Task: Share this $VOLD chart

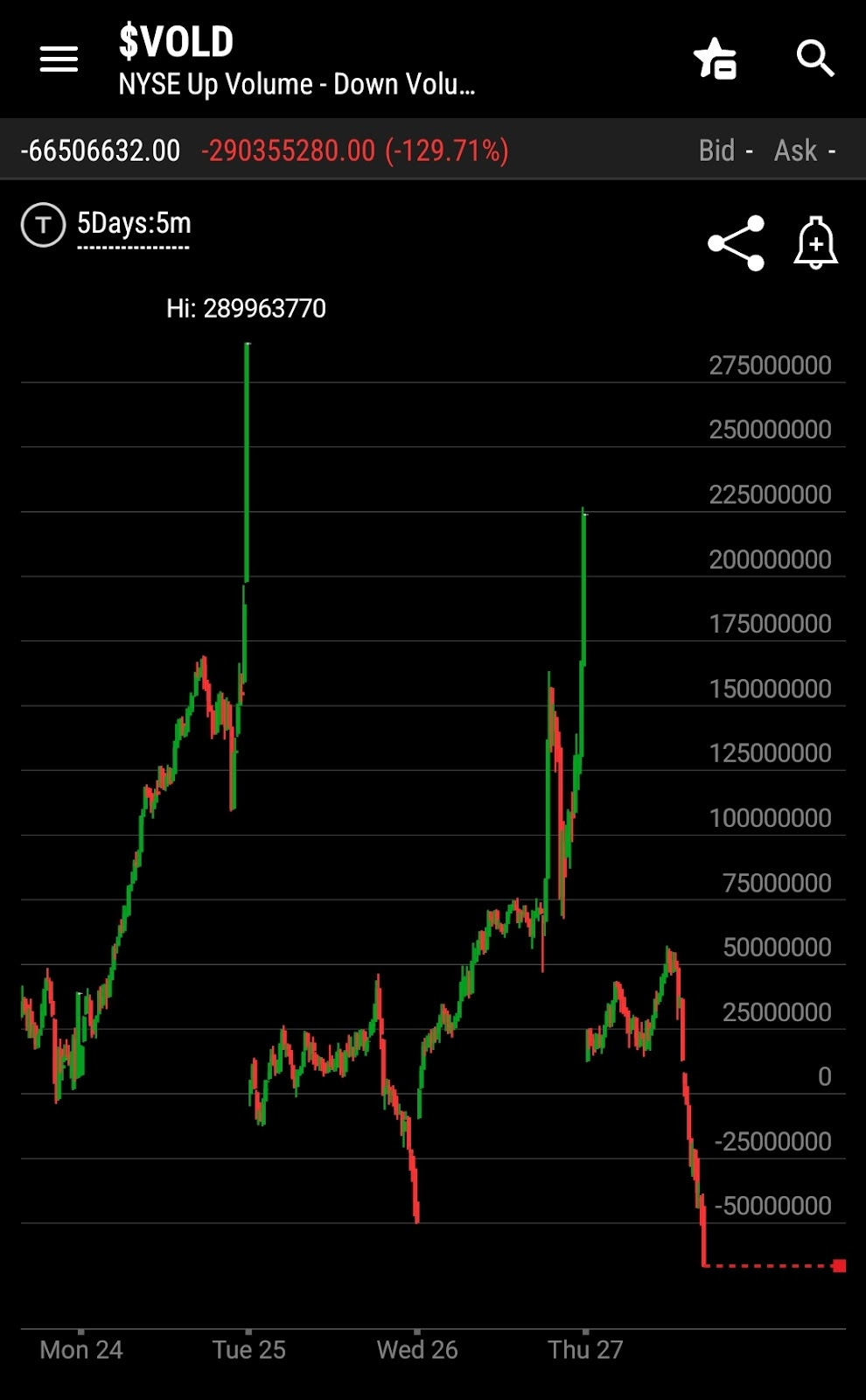Action: tap(736, 243)
